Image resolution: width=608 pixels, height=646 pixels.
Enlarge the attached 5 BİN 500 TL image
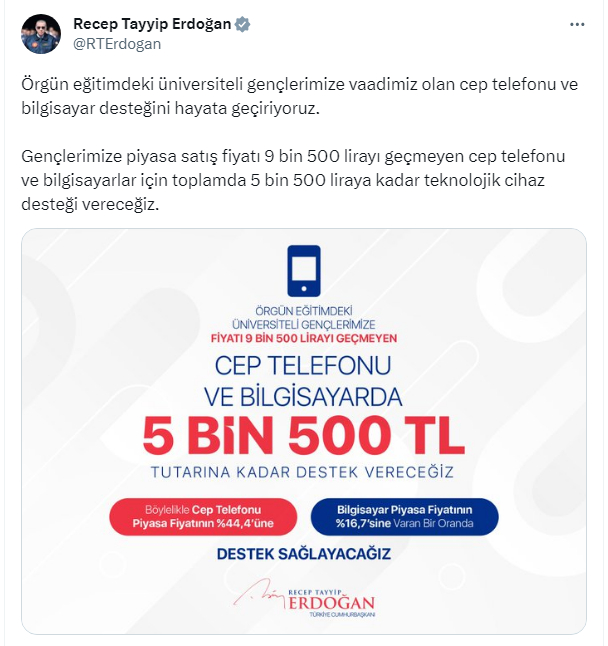[x=304, y=432]
